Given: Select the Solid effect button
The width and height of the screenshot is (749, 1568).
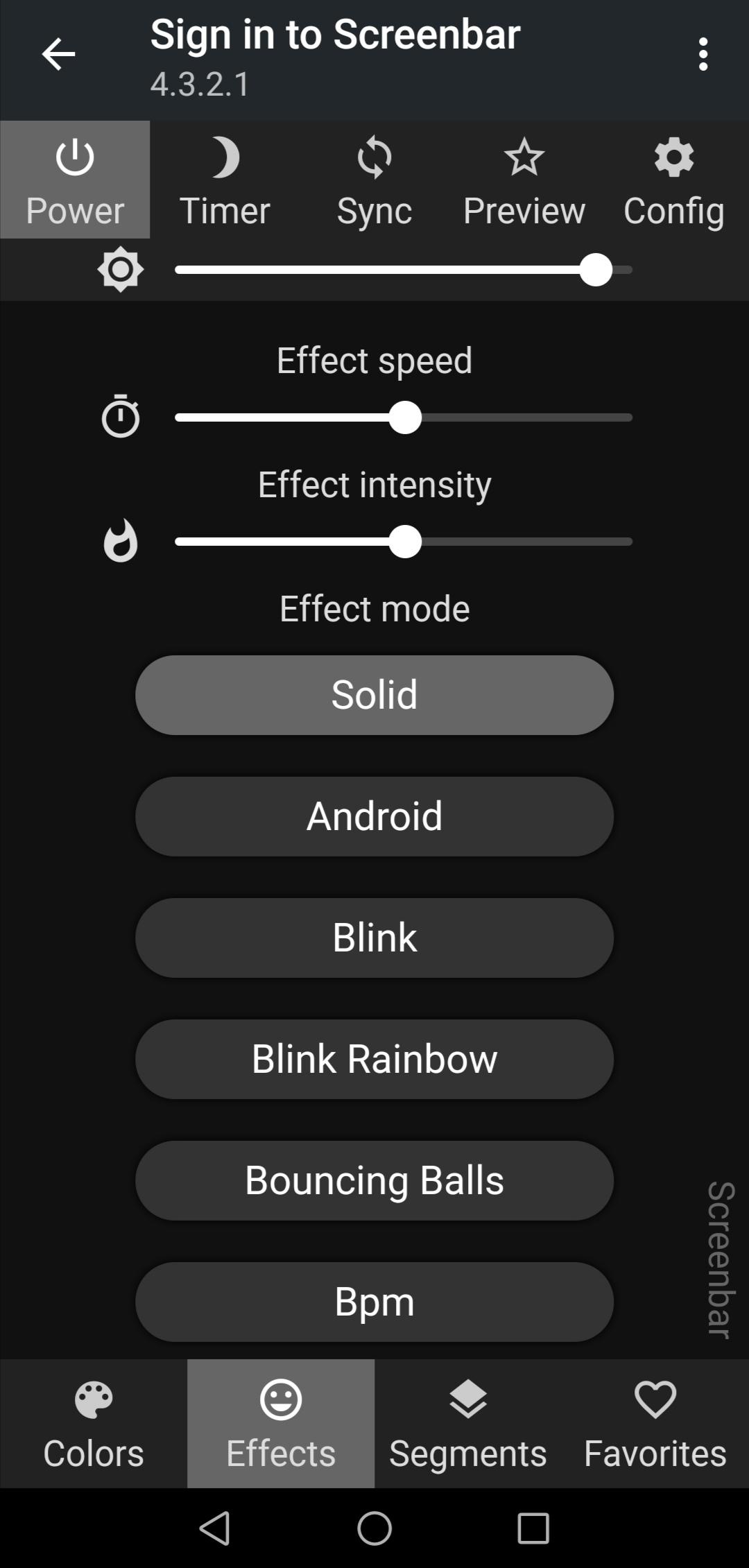Looking at the screenshot, I should [373, 694].
